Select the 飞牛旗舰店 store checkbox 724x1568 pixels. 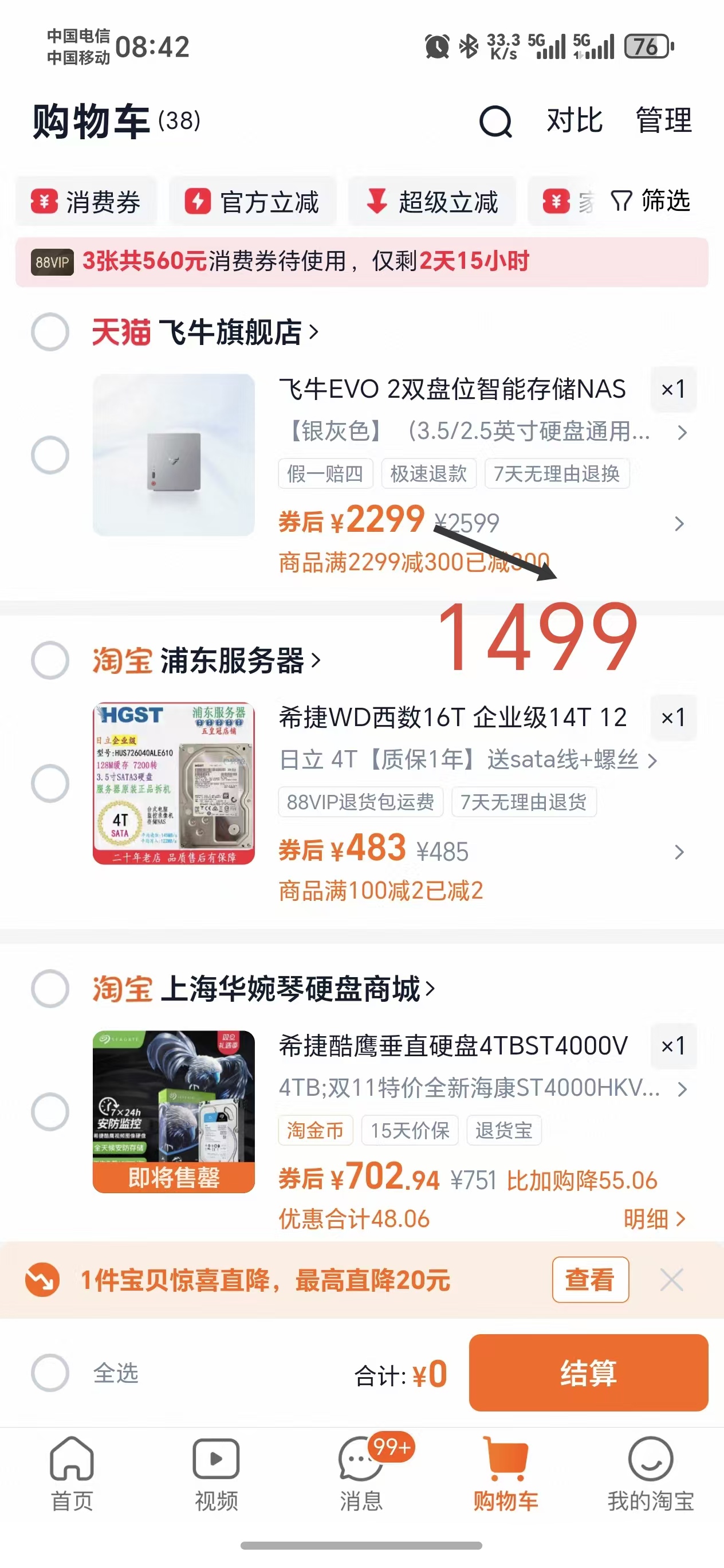(50, 331)
